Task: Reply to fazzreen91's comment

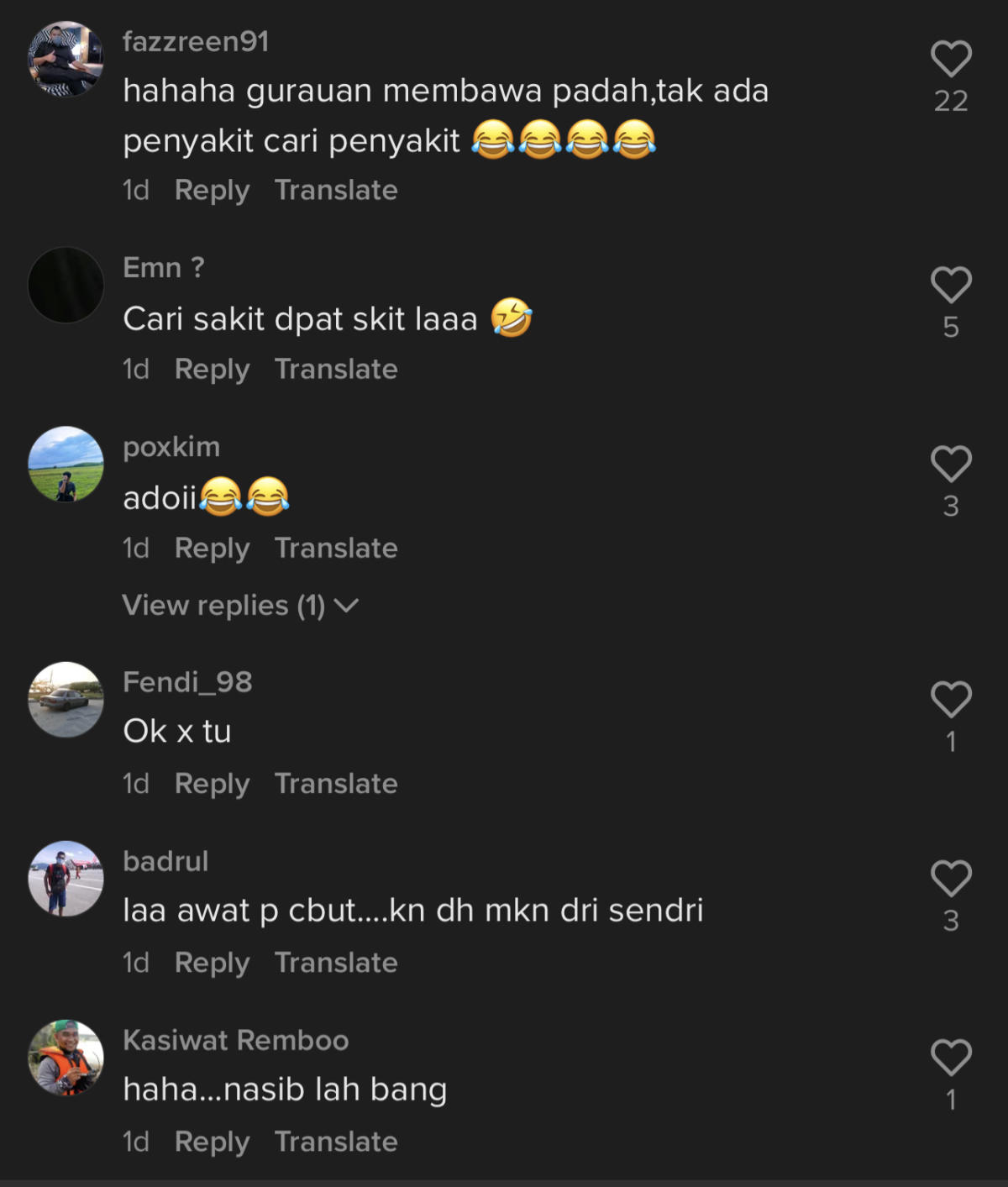Action: 212,191
